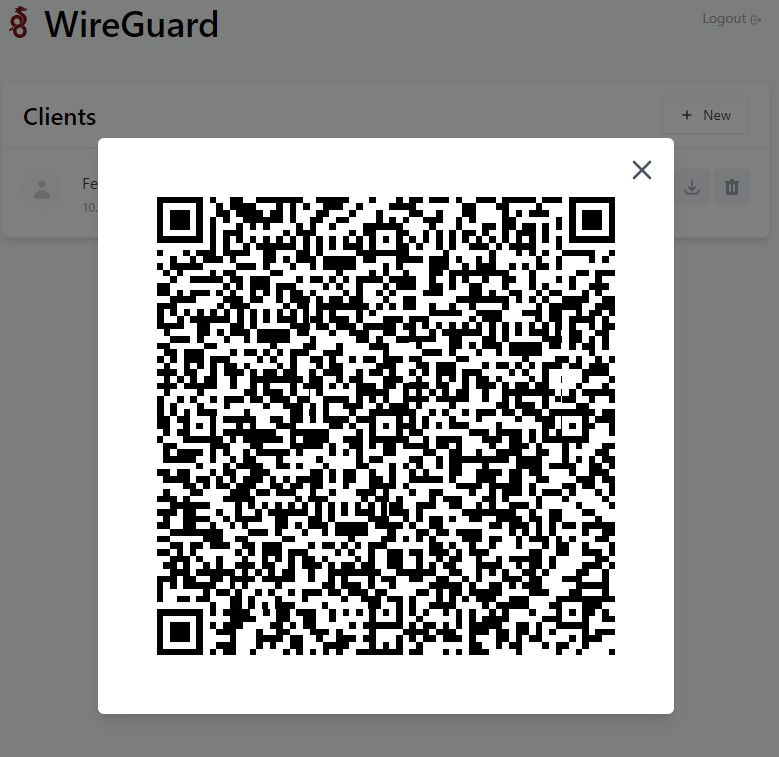Download the client configuration file
This screenshot has width=779, height=757.
692,187
